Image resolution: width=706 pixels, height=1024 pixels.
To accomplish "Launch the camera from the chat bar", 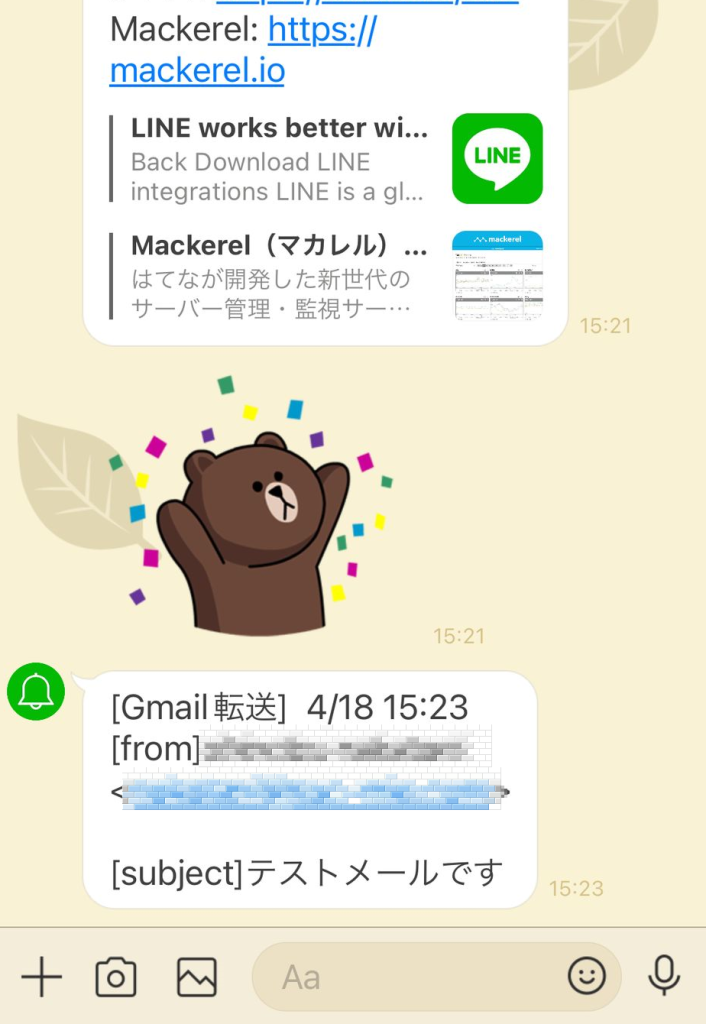I will tap(116, 977).
